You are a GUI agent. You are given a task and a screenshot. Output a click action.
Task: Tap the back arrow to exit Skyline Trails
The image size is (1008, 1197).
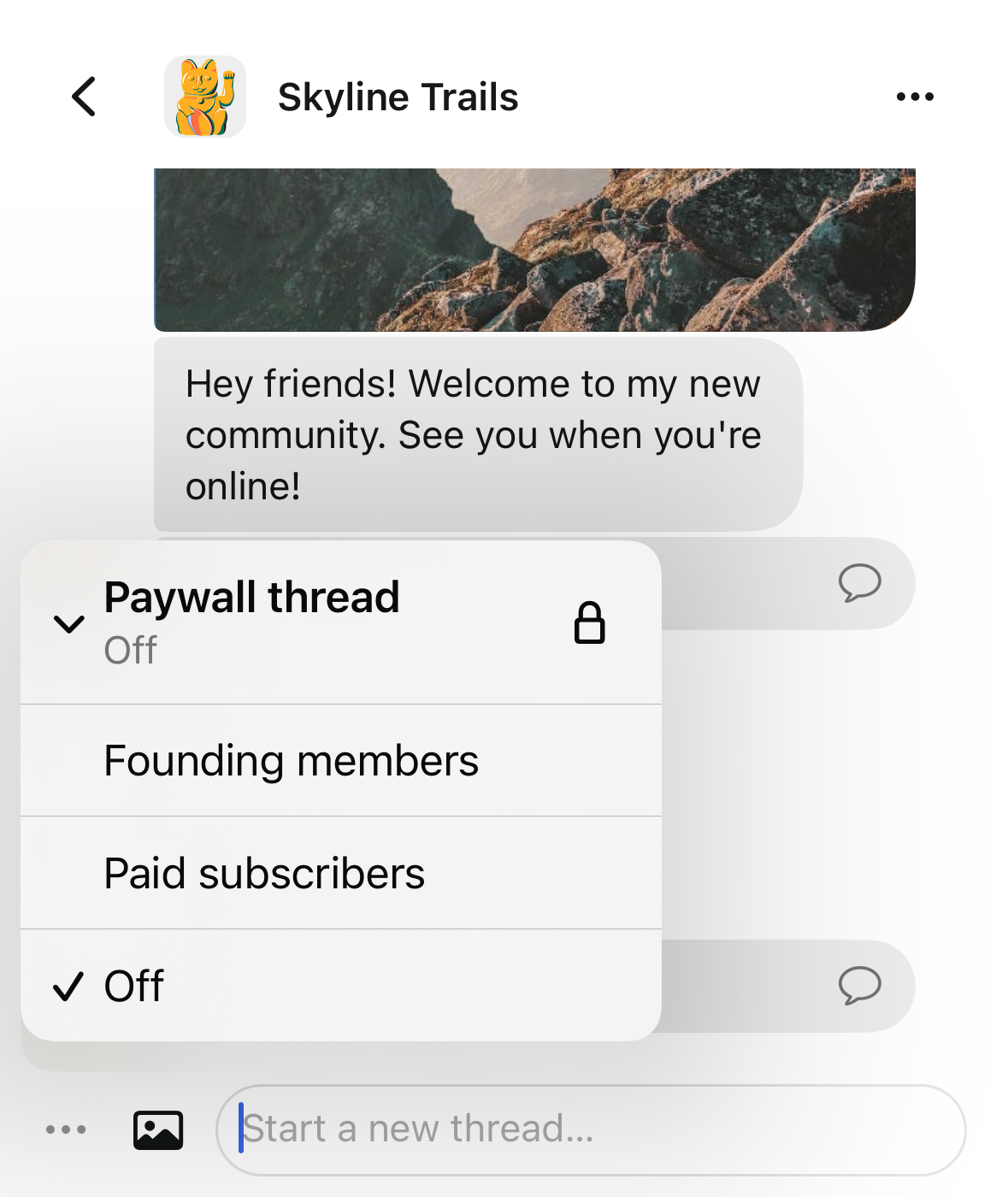tap(84, 96)
